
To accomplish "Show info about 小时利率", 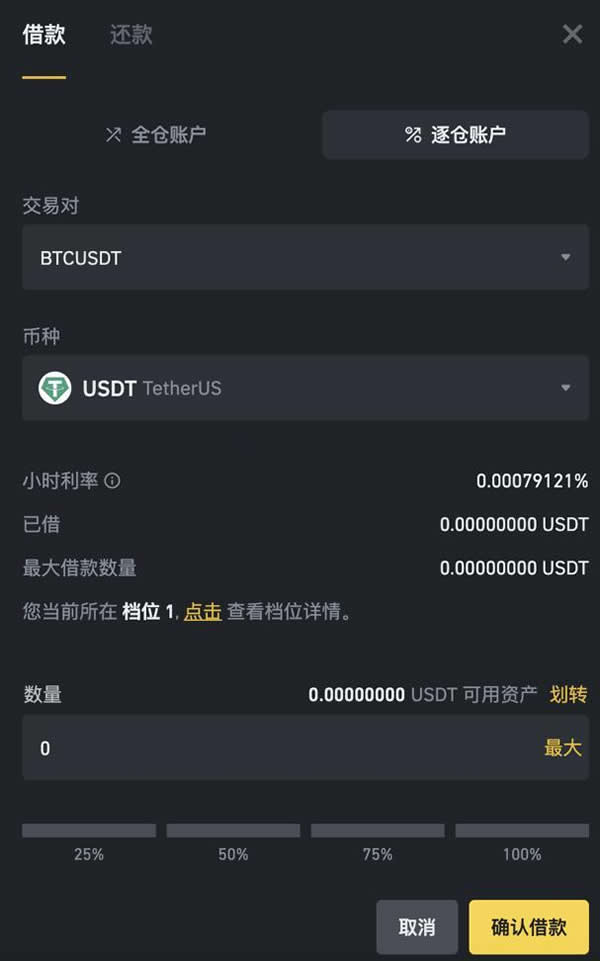I will click(113, 481).
